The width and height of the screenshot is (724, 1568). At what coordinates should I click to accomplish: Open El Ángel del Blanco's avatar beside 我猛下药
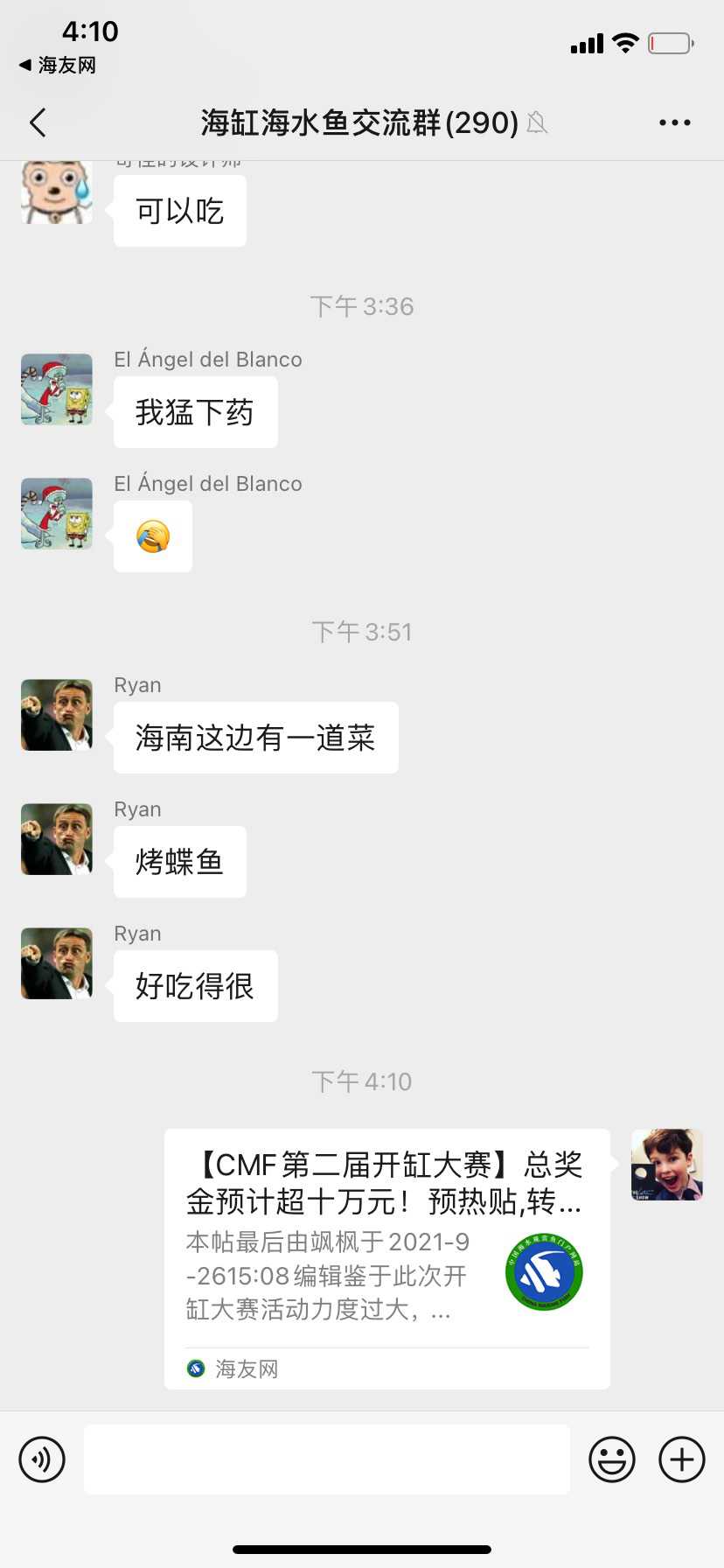click(x=57, y=389)
